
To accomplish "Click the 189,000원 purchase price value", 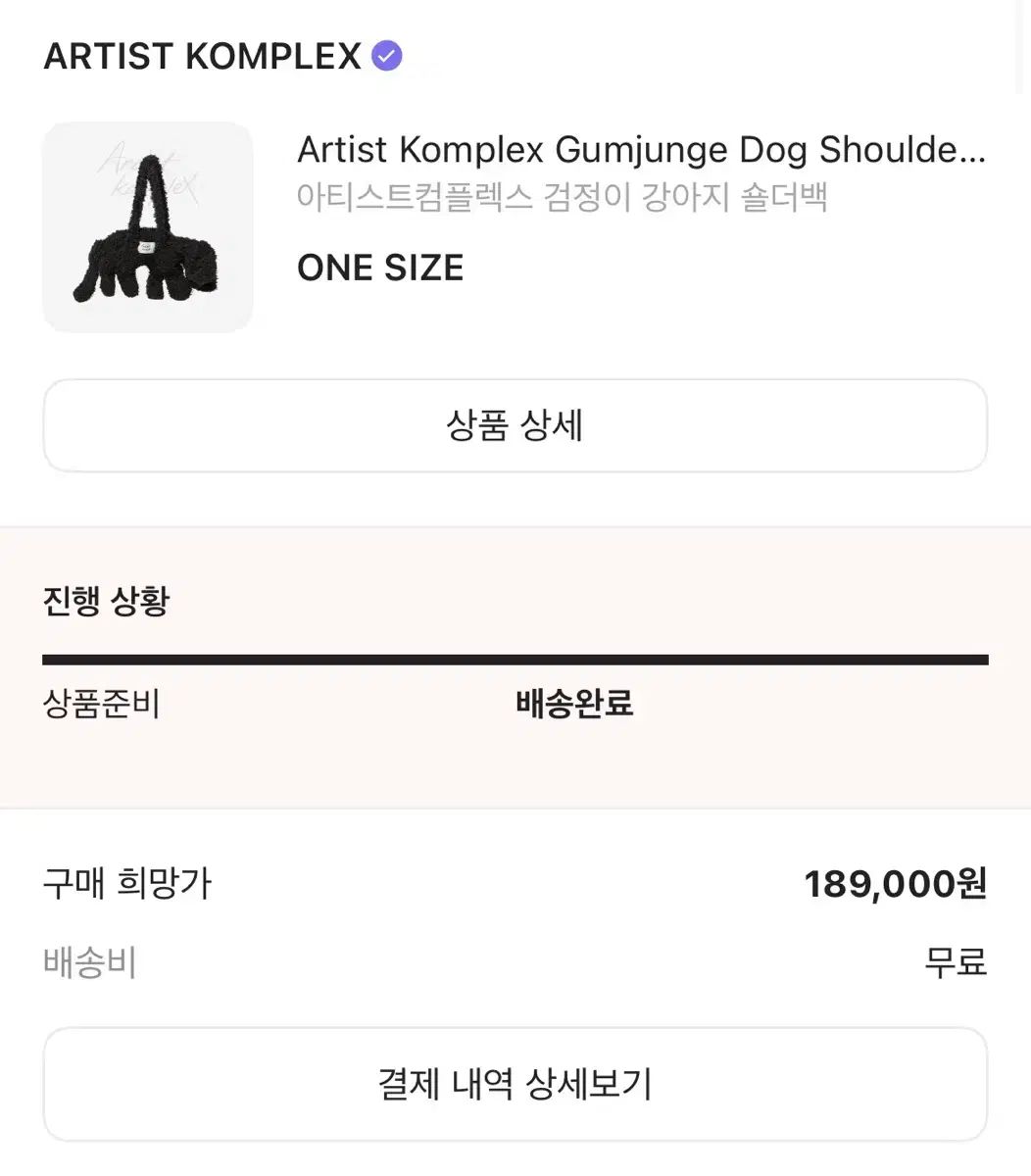I will [899, 883].
